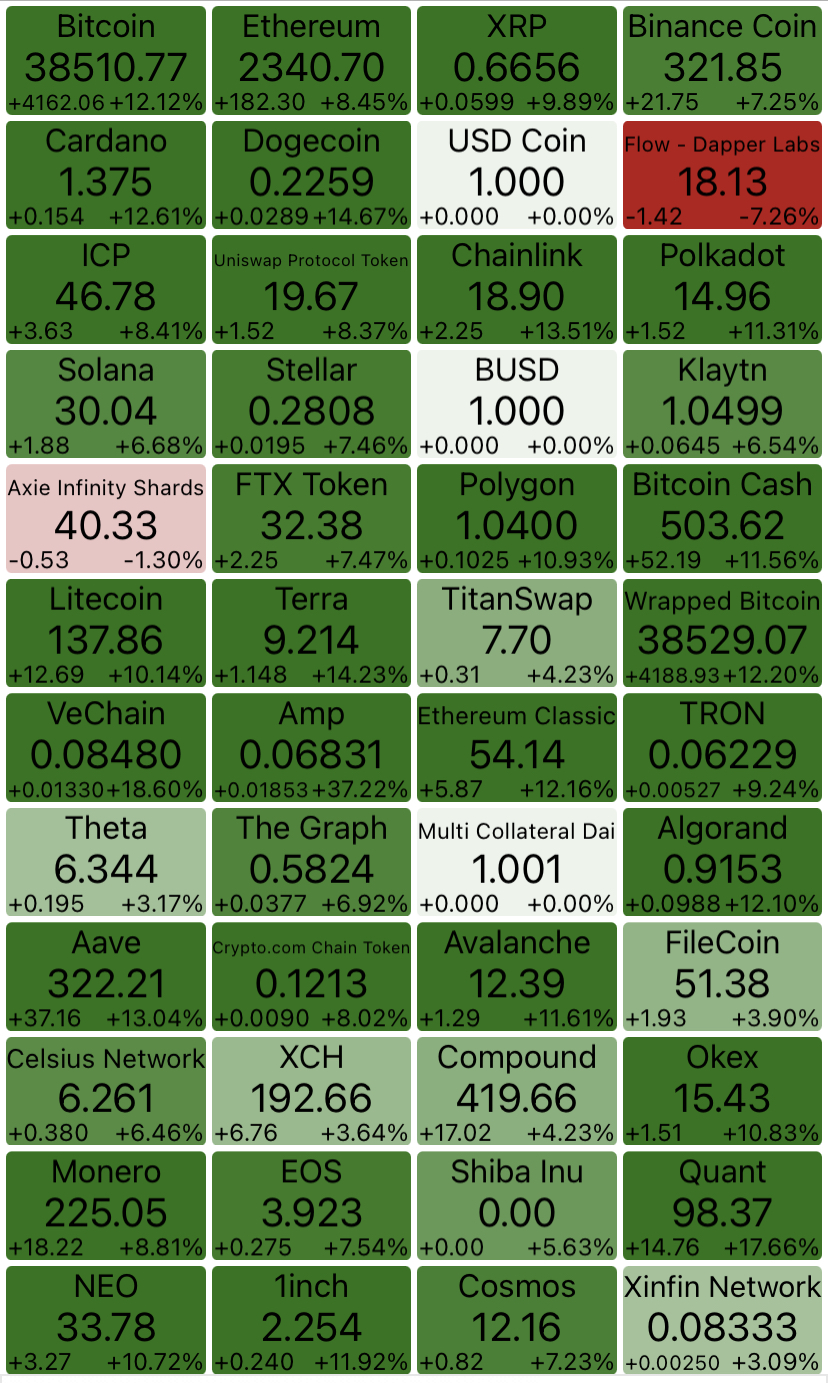The height and width of the screenshot is (1383, 828).
Task: Select the Xinfin Network tile
Action: click(x=722, y=1320)
